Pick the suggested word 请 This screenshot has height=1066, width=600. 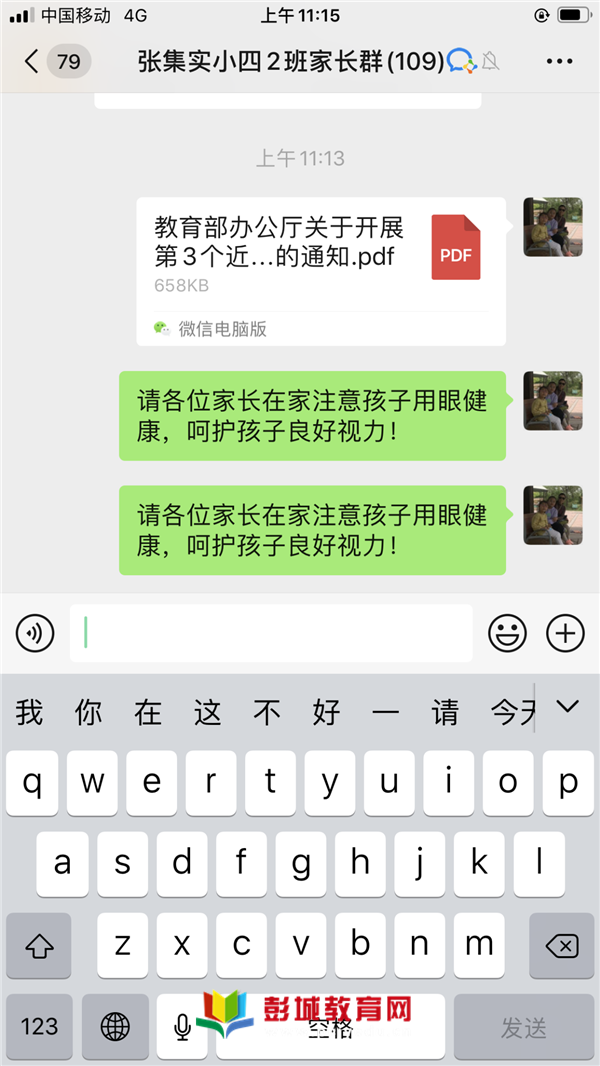(445, 712)
